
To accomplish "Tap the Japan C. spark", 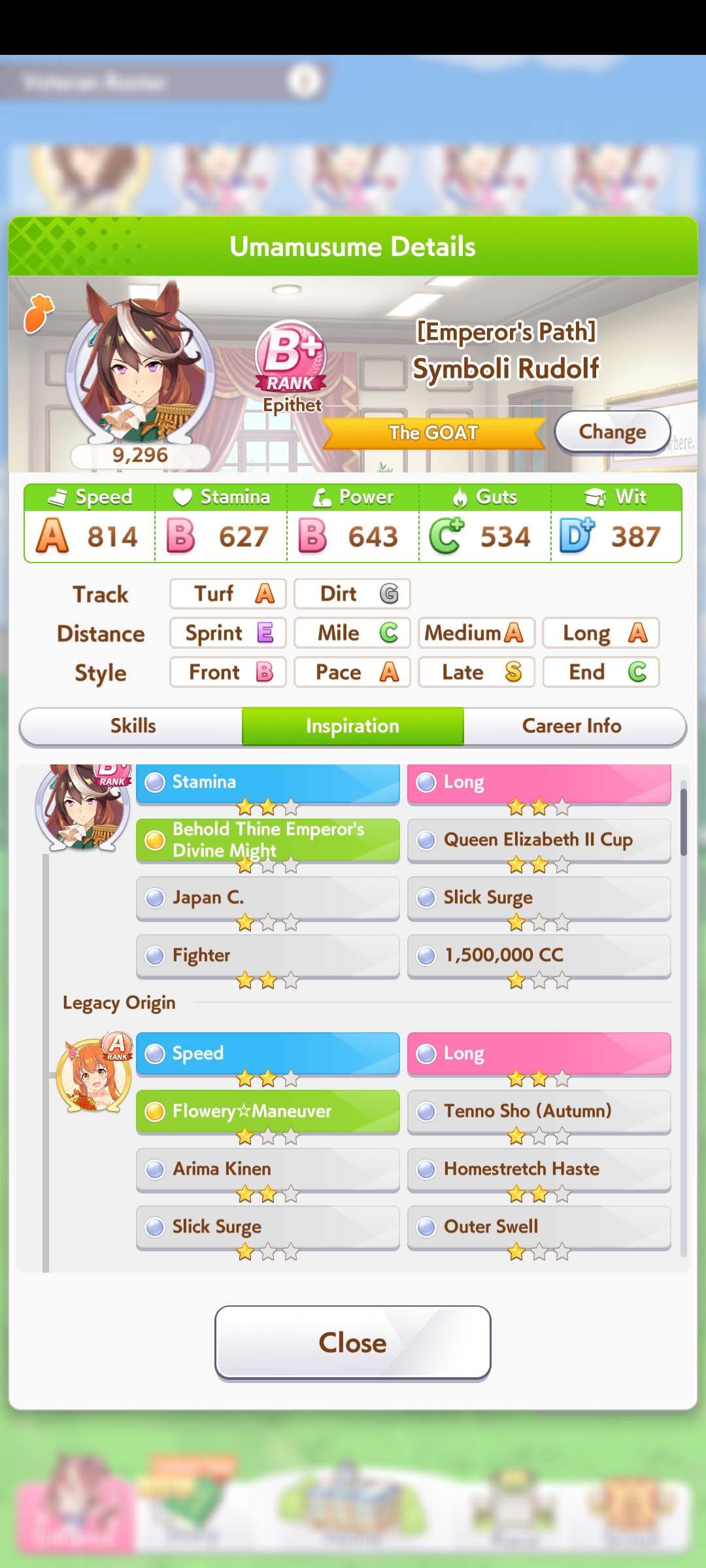I will point(268,898).
